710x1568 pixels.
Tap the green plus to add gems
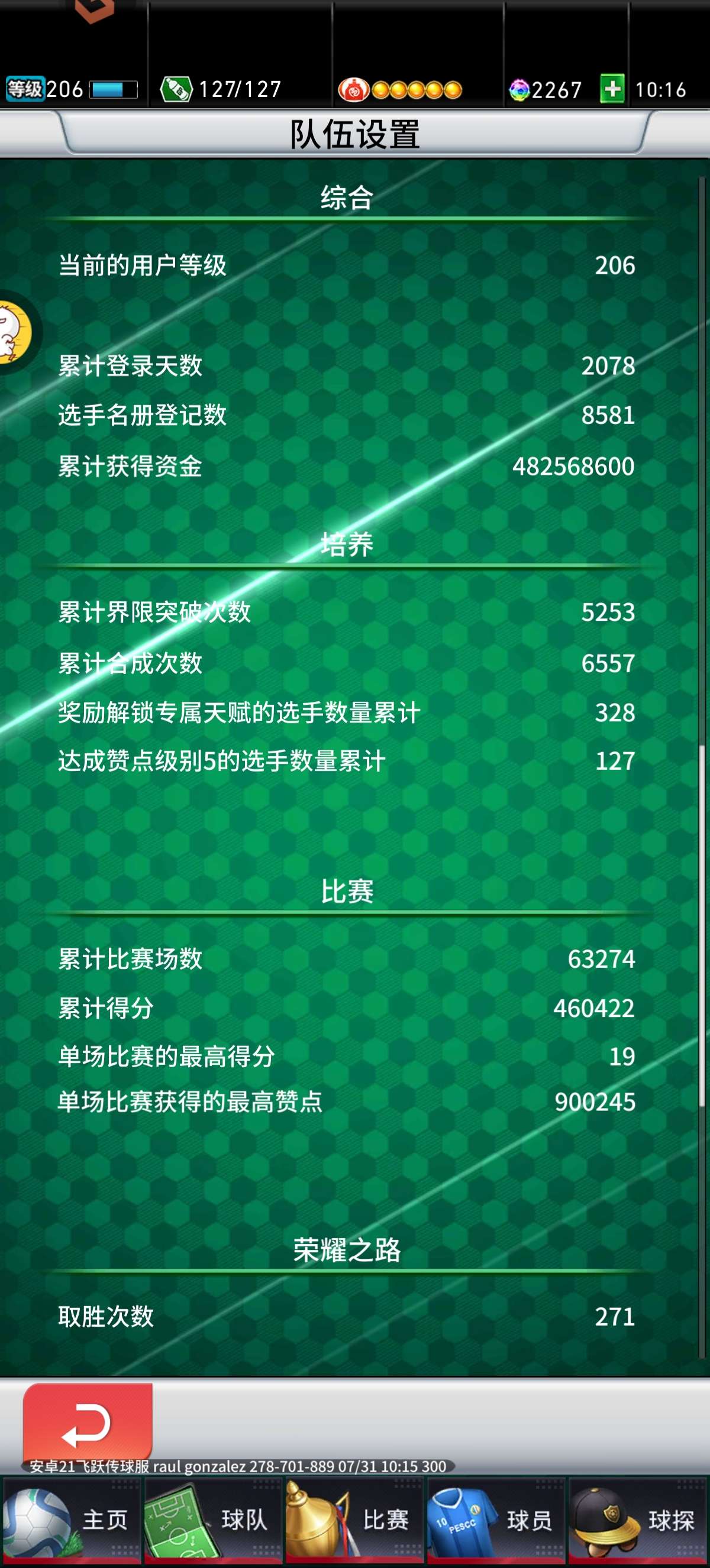(x=612, y=89)
